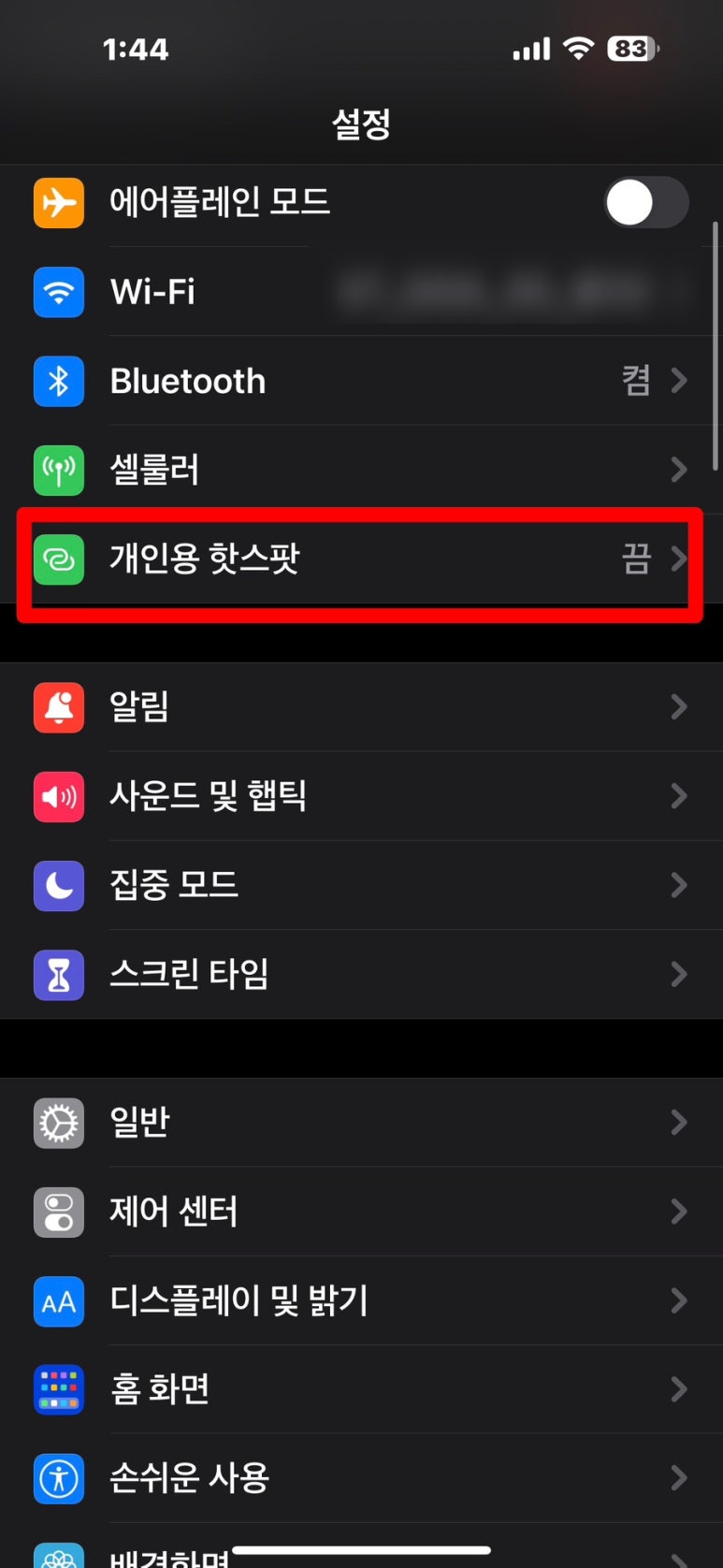Open 개인용 핫스팟 settings
The height and width of the screenshot is (1568, 723).
click(361, 559)
